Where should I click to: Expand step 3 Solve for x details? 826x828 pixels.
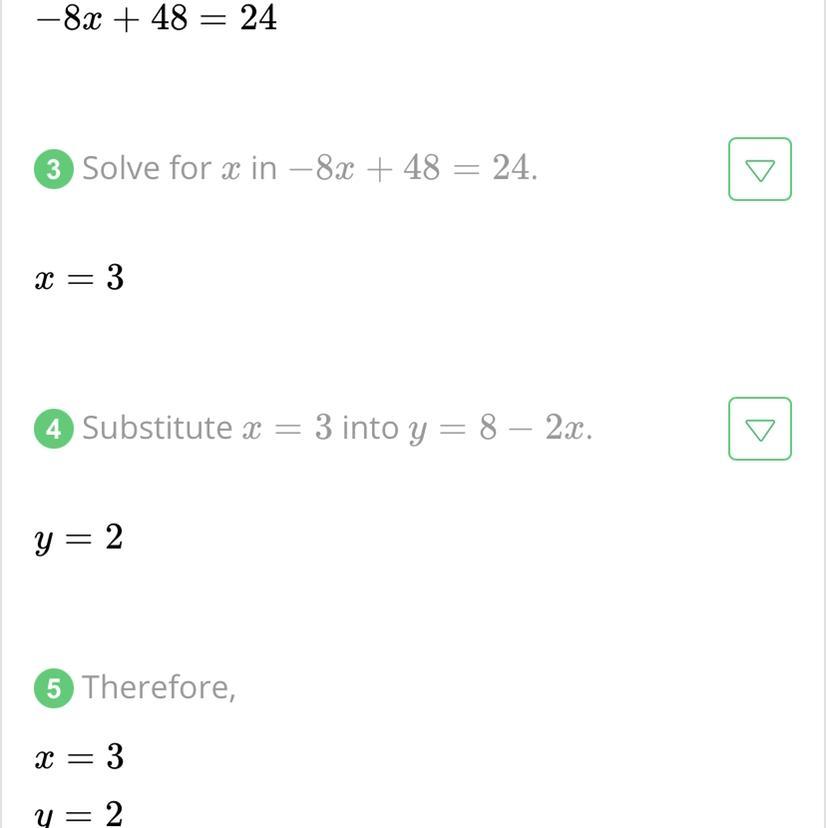(x=759, y=169)
